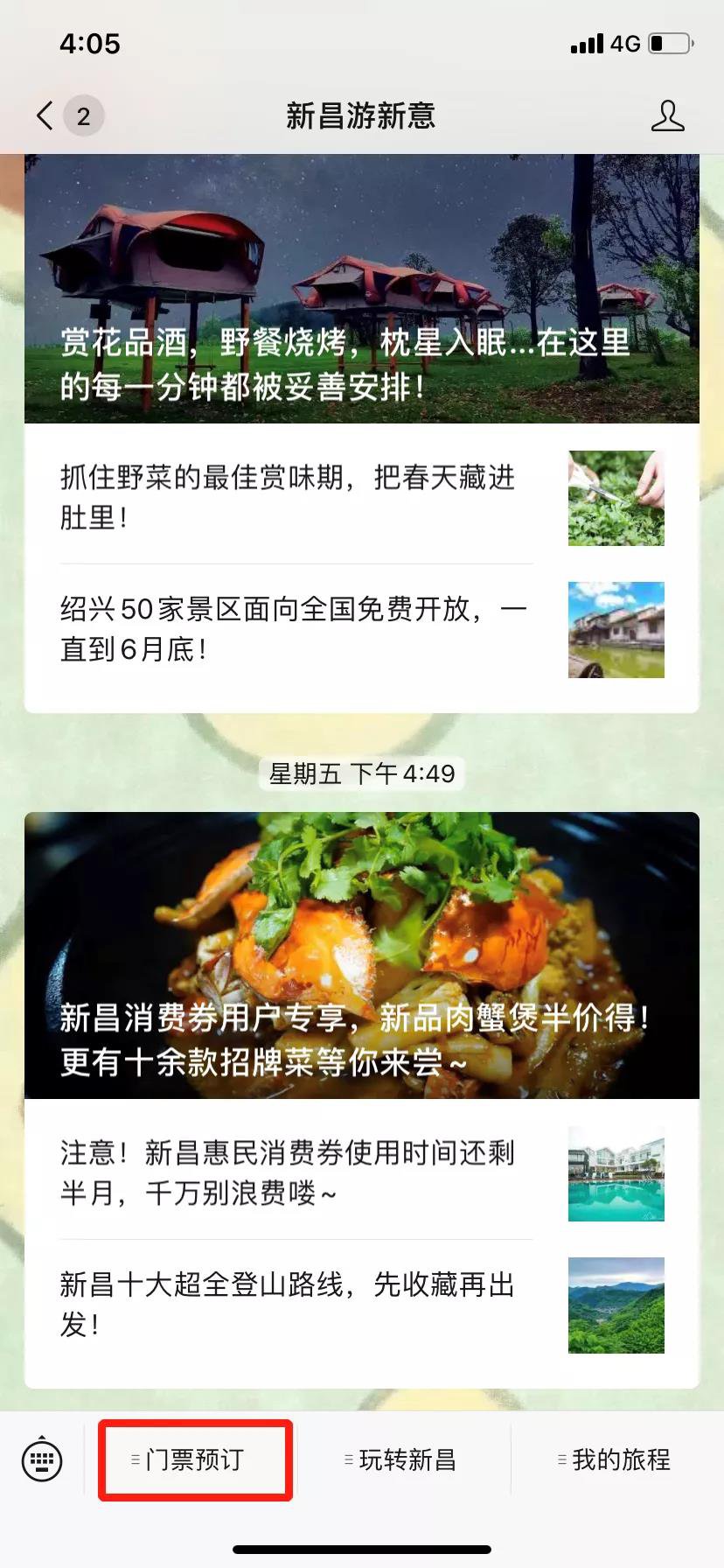Image resolution: width=724 pixels, height=1568 pixels.
Task: Open the 门票预订 menu
Action: click(x=194, y=1459)
